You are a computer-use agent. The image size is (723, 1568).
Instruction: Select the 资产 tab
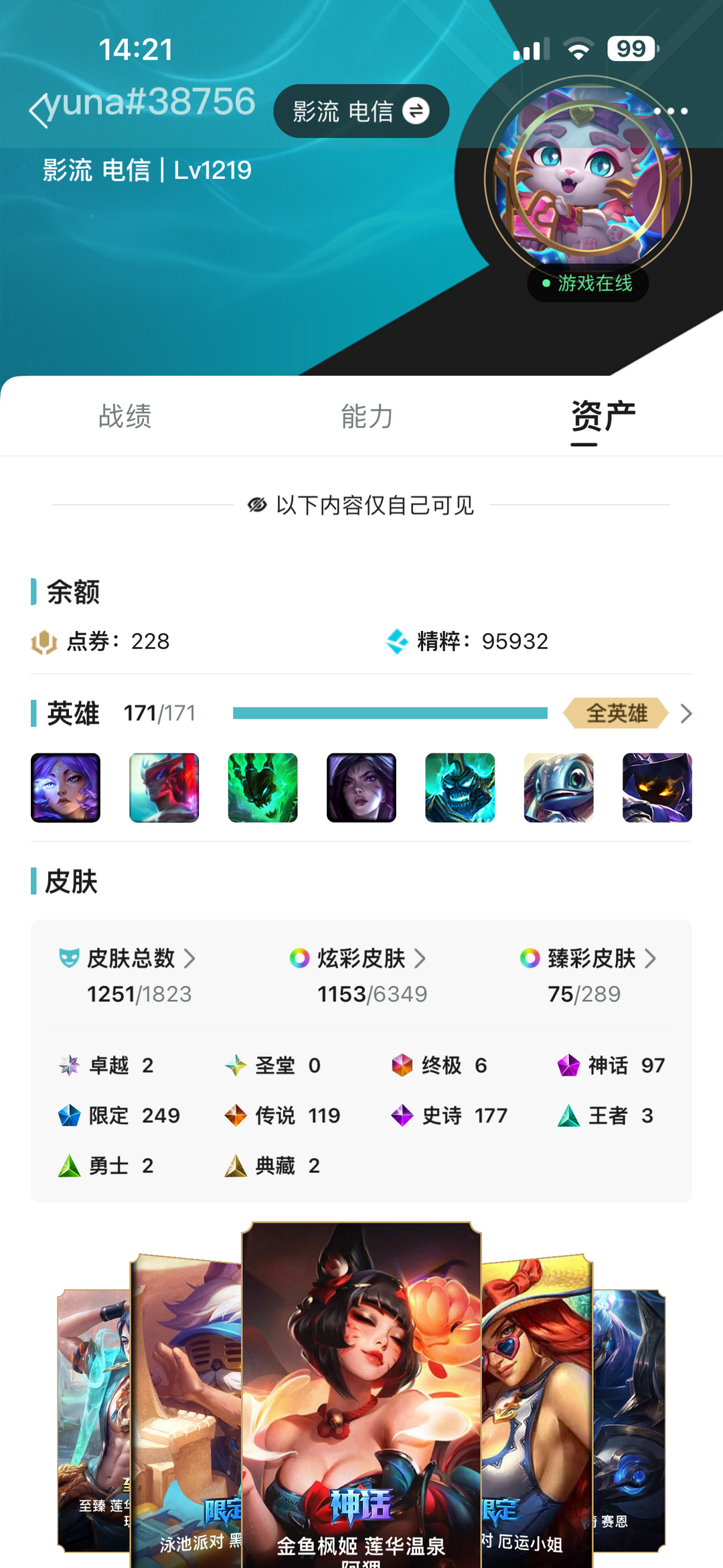[603, 417]
